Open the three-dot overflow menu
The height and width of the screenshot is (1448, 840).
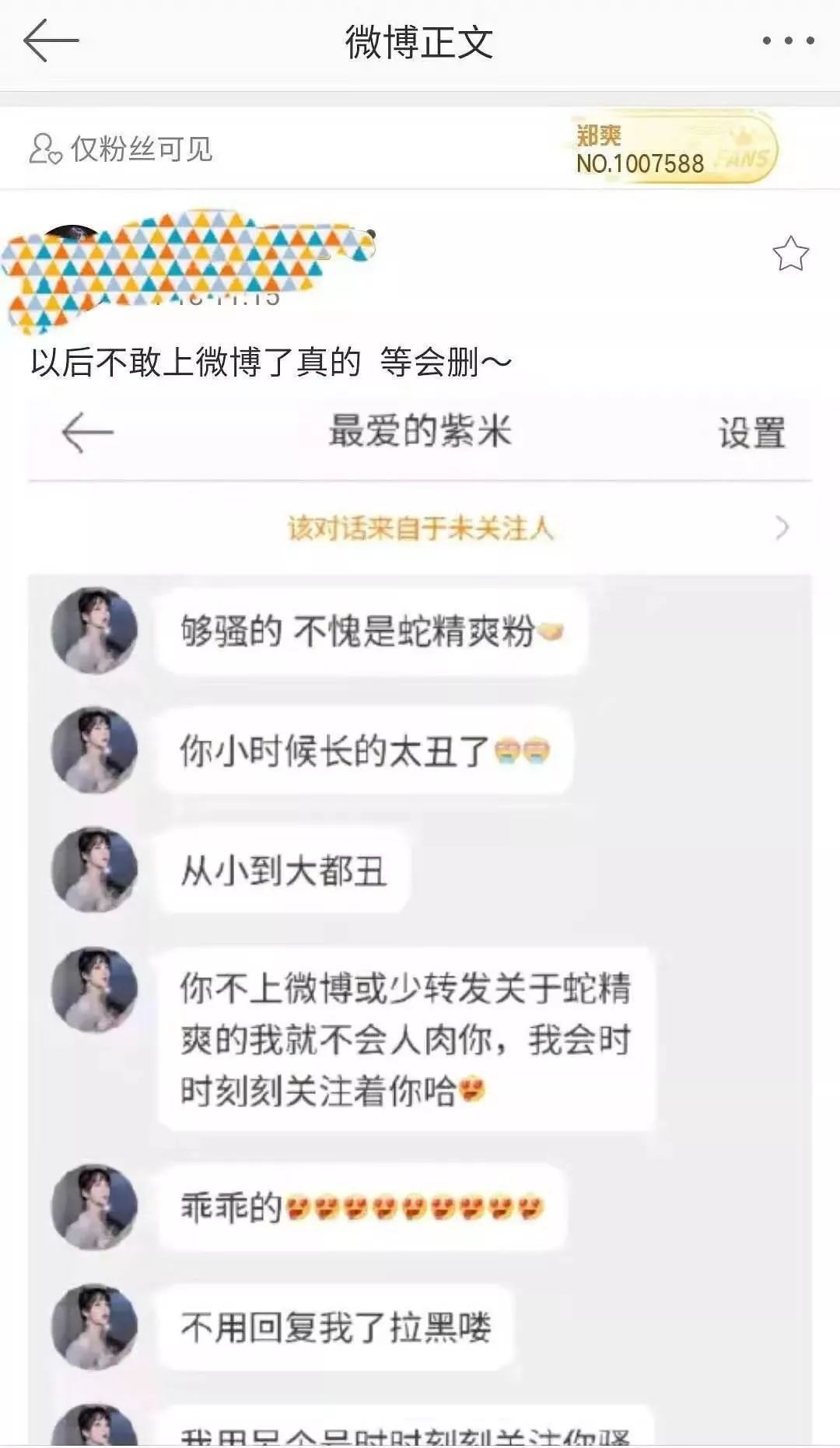click(787, 40)
